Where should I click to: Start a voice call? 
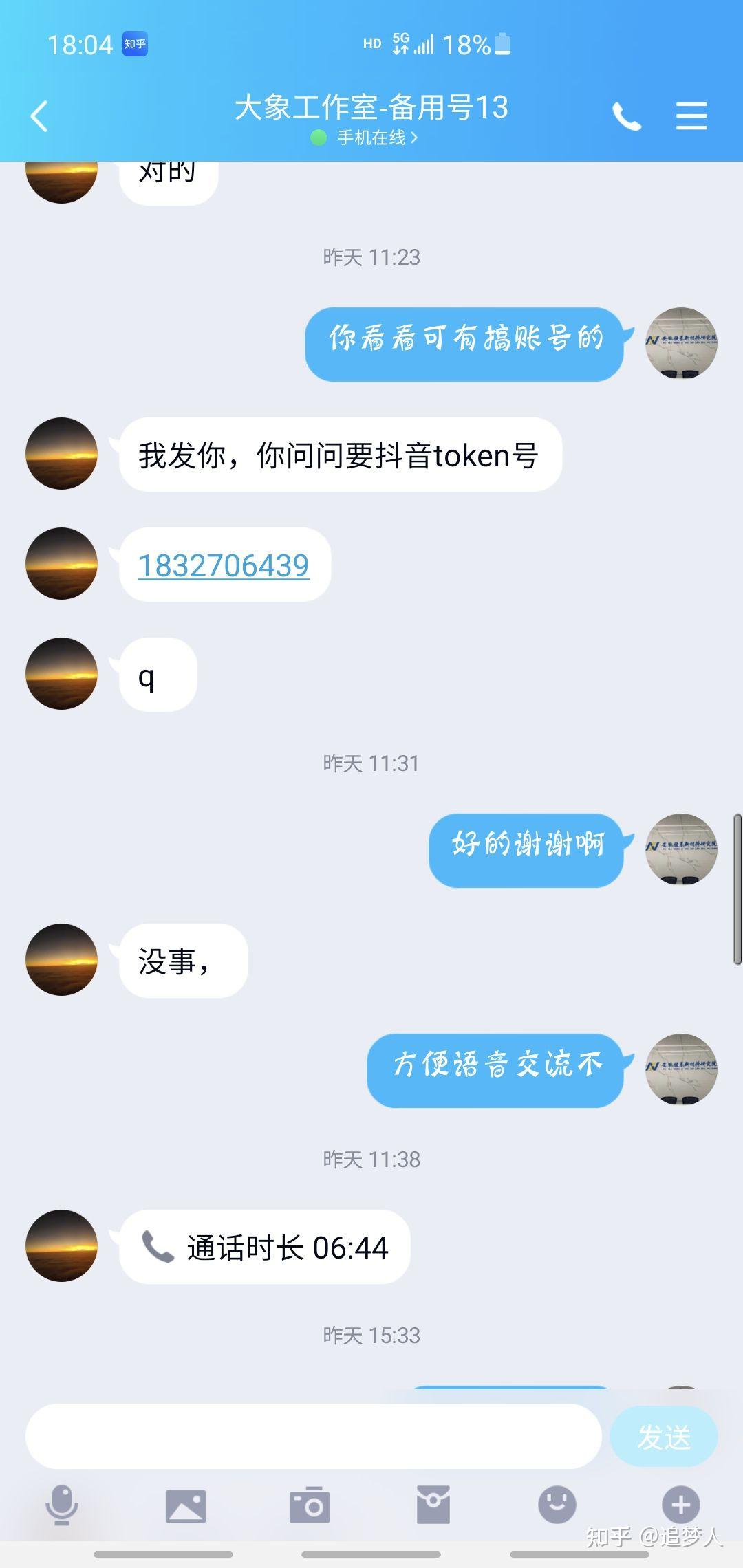tap(626, 116)
